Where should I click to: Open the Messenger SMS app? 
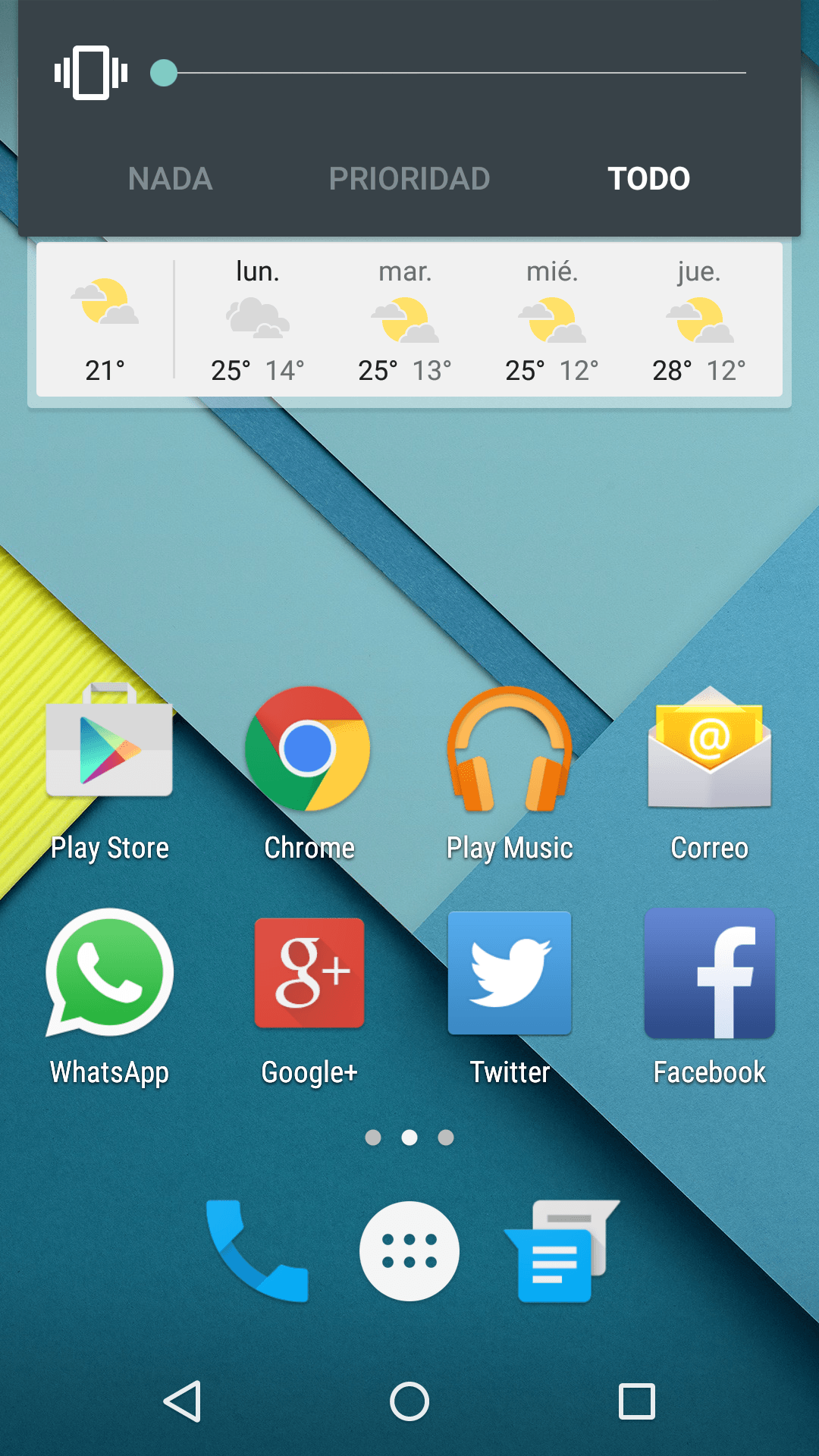tap(561, 1251)
